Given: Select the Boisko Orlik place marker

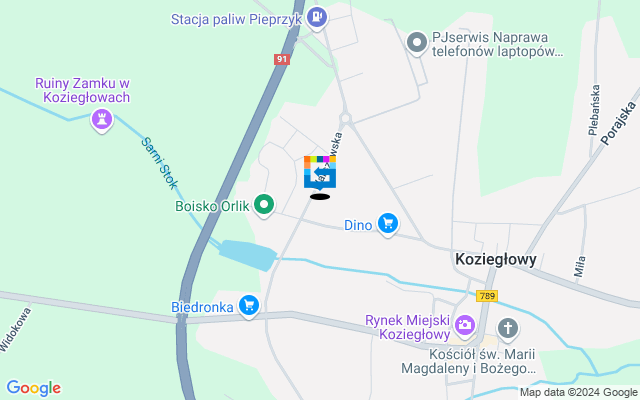Looking at the screenshot, I should click(x=264, y=205).
